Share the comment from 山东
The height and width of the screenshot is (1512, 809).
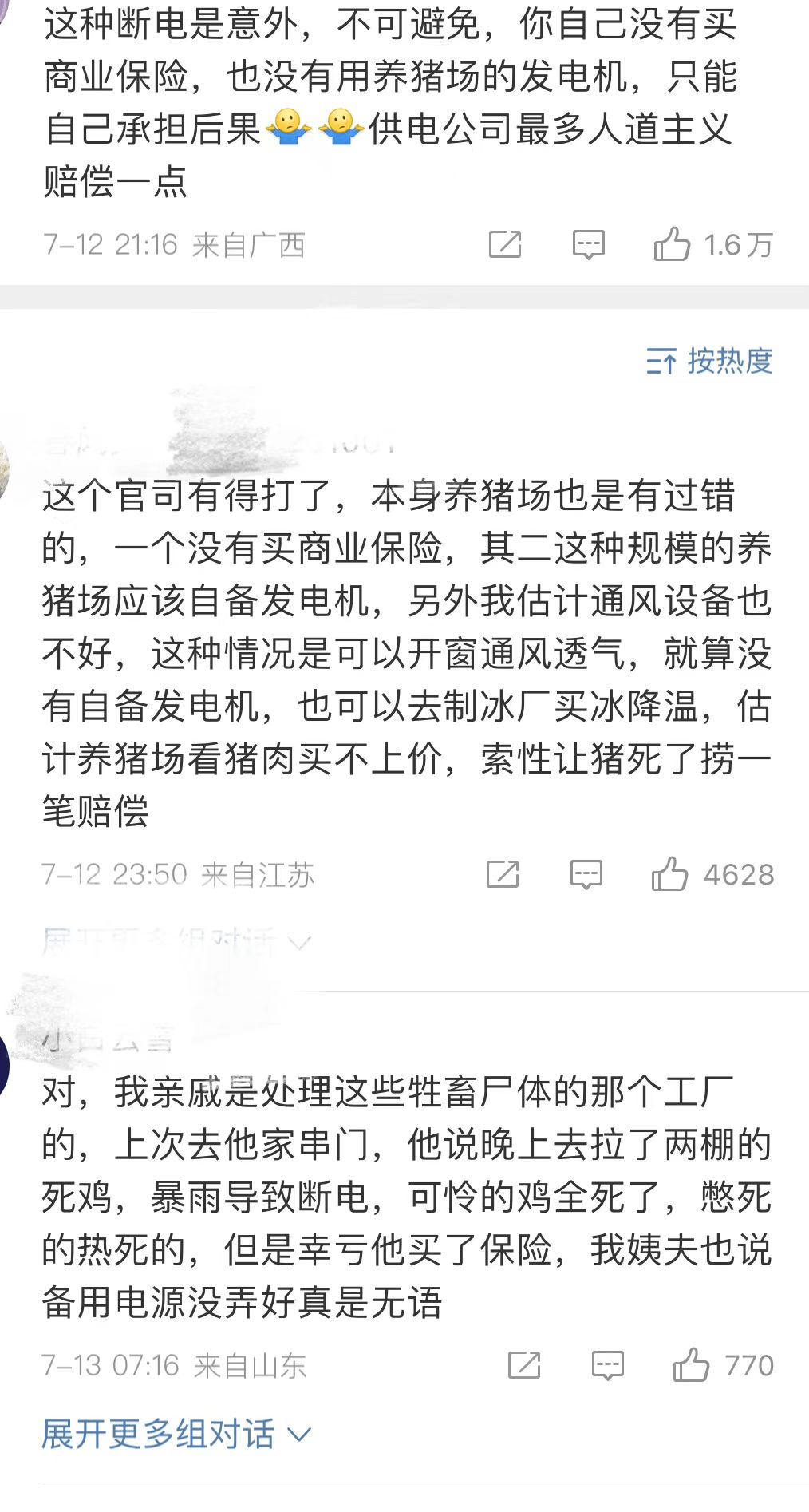tap(524, 1365)
